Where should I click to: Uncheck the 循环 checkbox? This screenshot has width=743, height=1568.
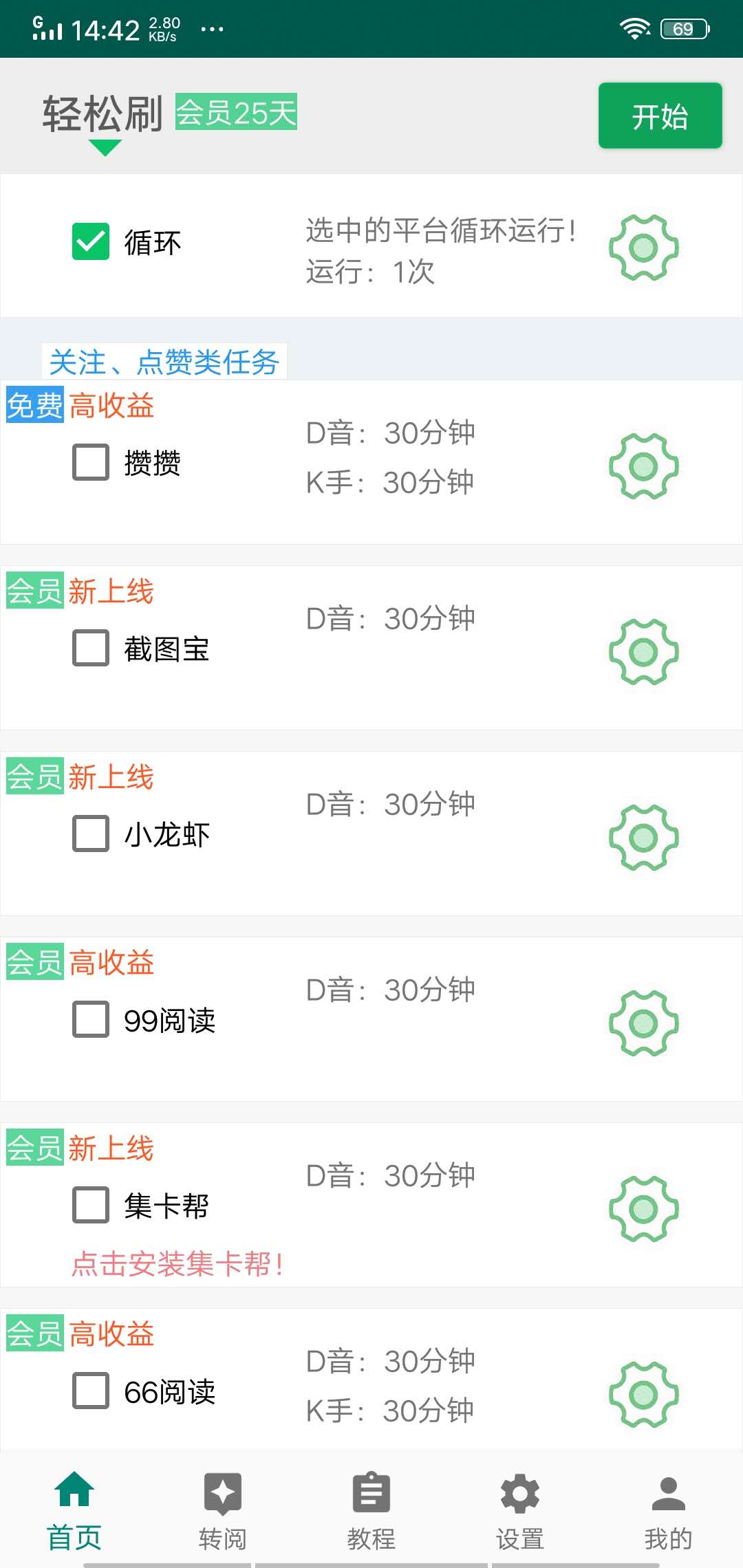tap(89, 241)
